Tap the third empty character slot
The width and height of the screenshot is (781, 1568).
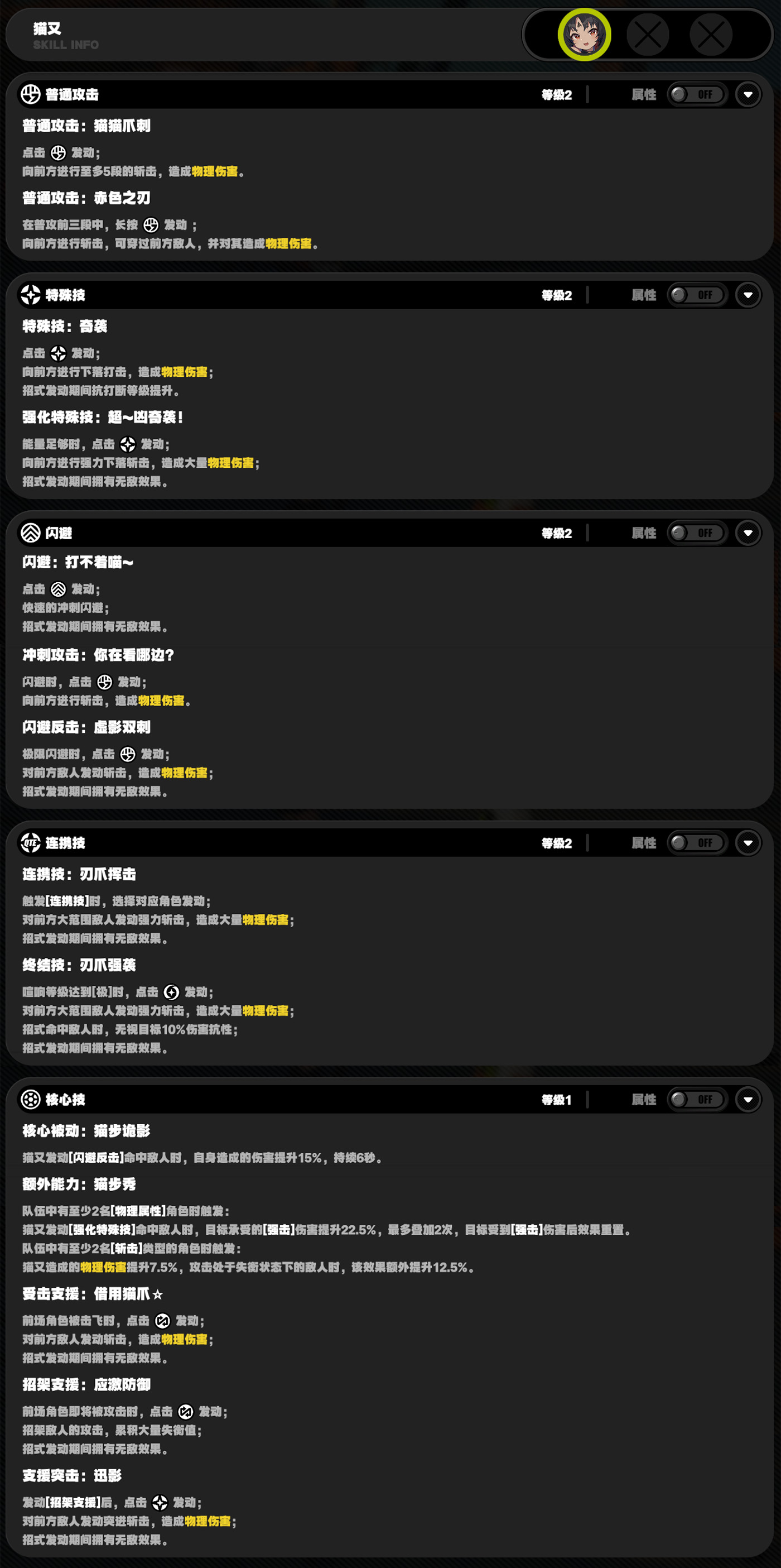tap(711, 35)
